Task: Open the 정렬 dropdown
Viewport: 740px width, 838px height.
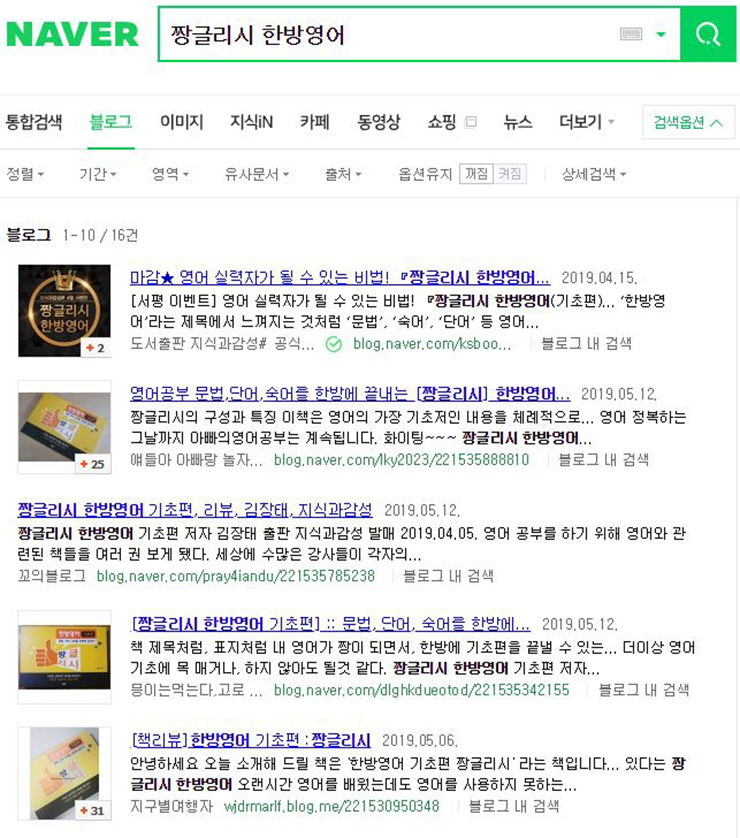Action: point(25,174)
